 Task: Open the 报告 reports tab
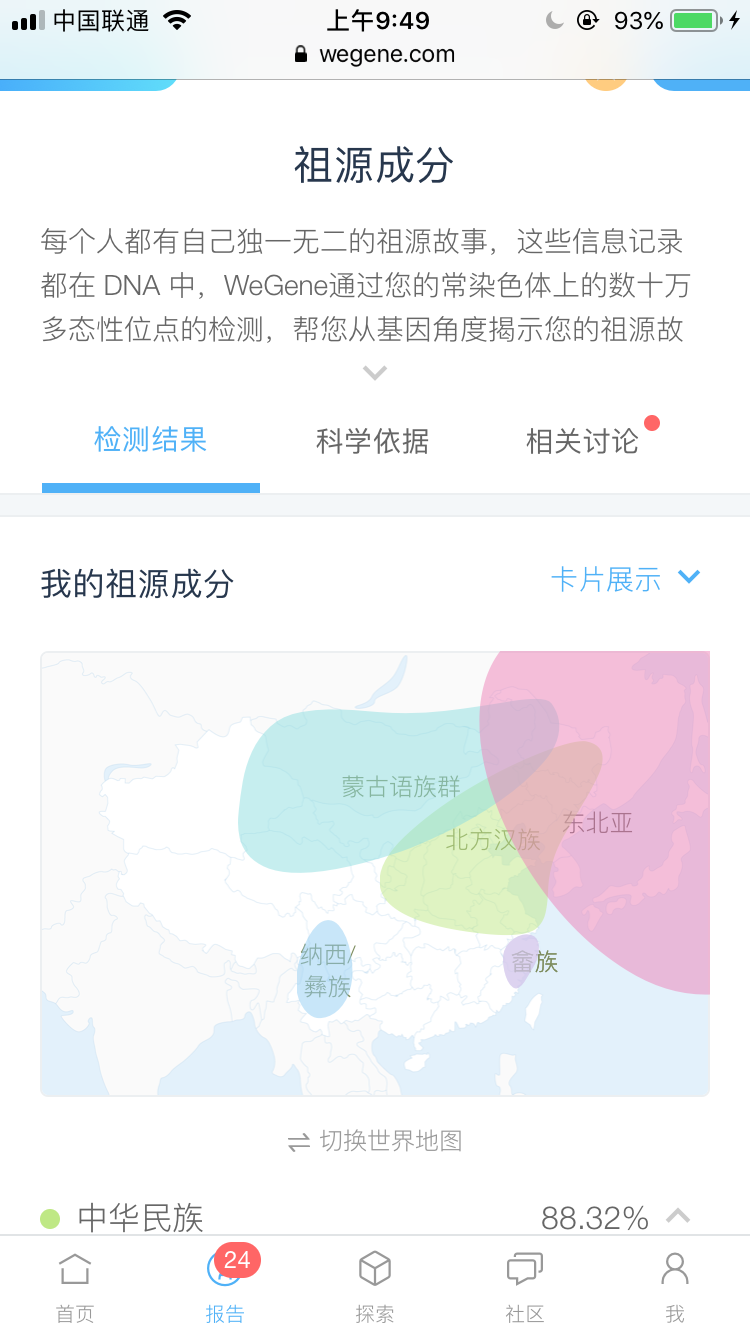[x=225, y=1286]
